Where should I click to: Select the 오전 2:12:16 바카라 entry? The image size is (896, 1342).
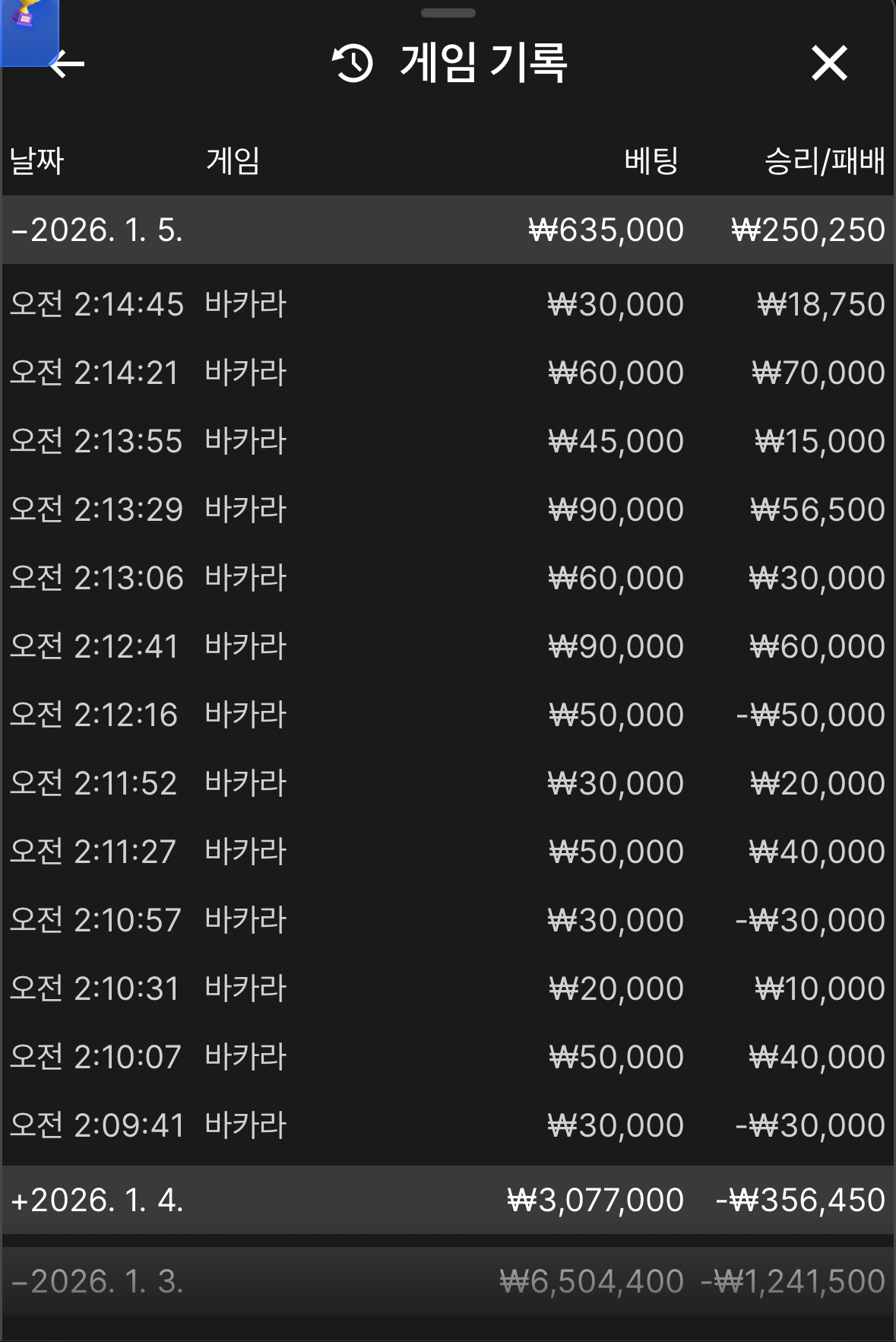coord(448,715)
